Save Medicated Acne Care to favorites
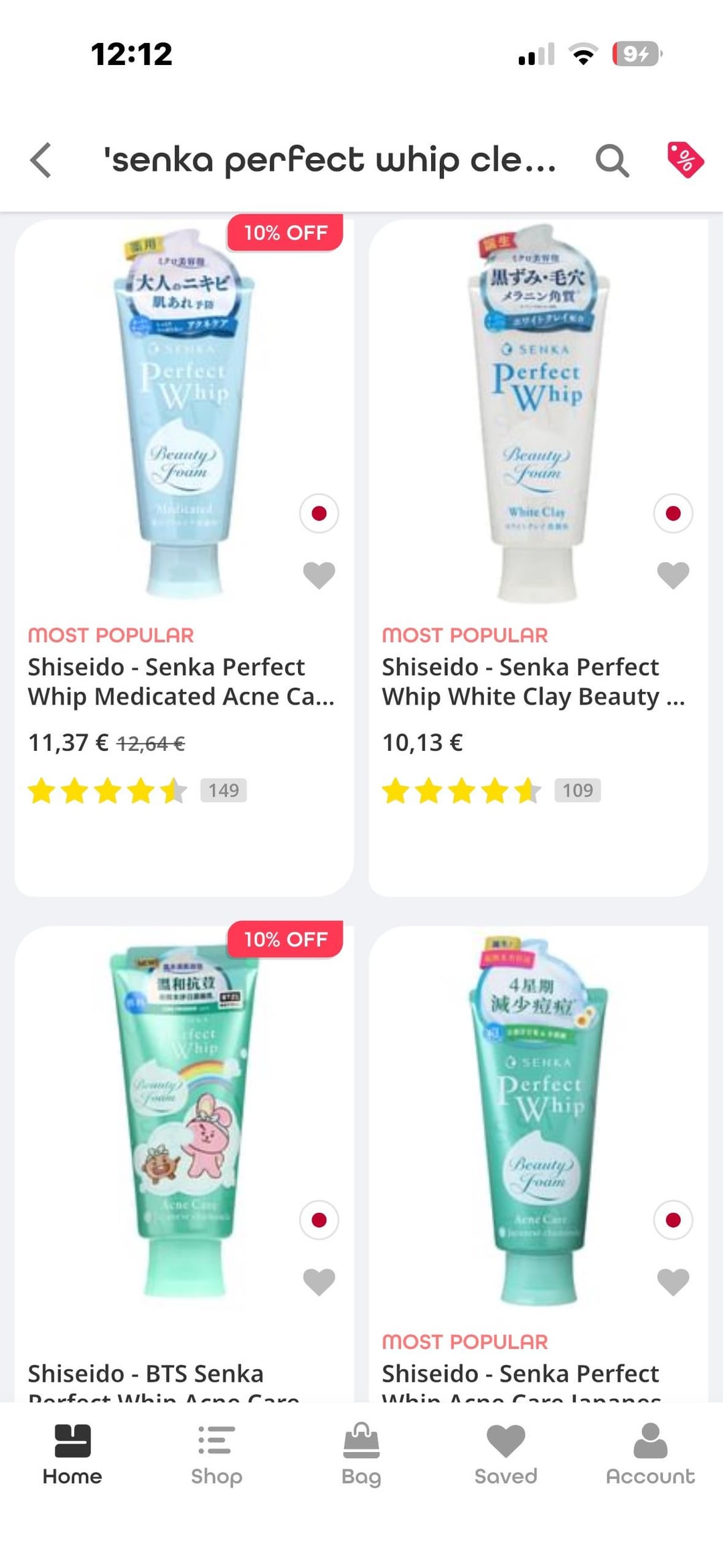Image resolution: width=723 pixels, height=1568 pixels. coord(319,575)
